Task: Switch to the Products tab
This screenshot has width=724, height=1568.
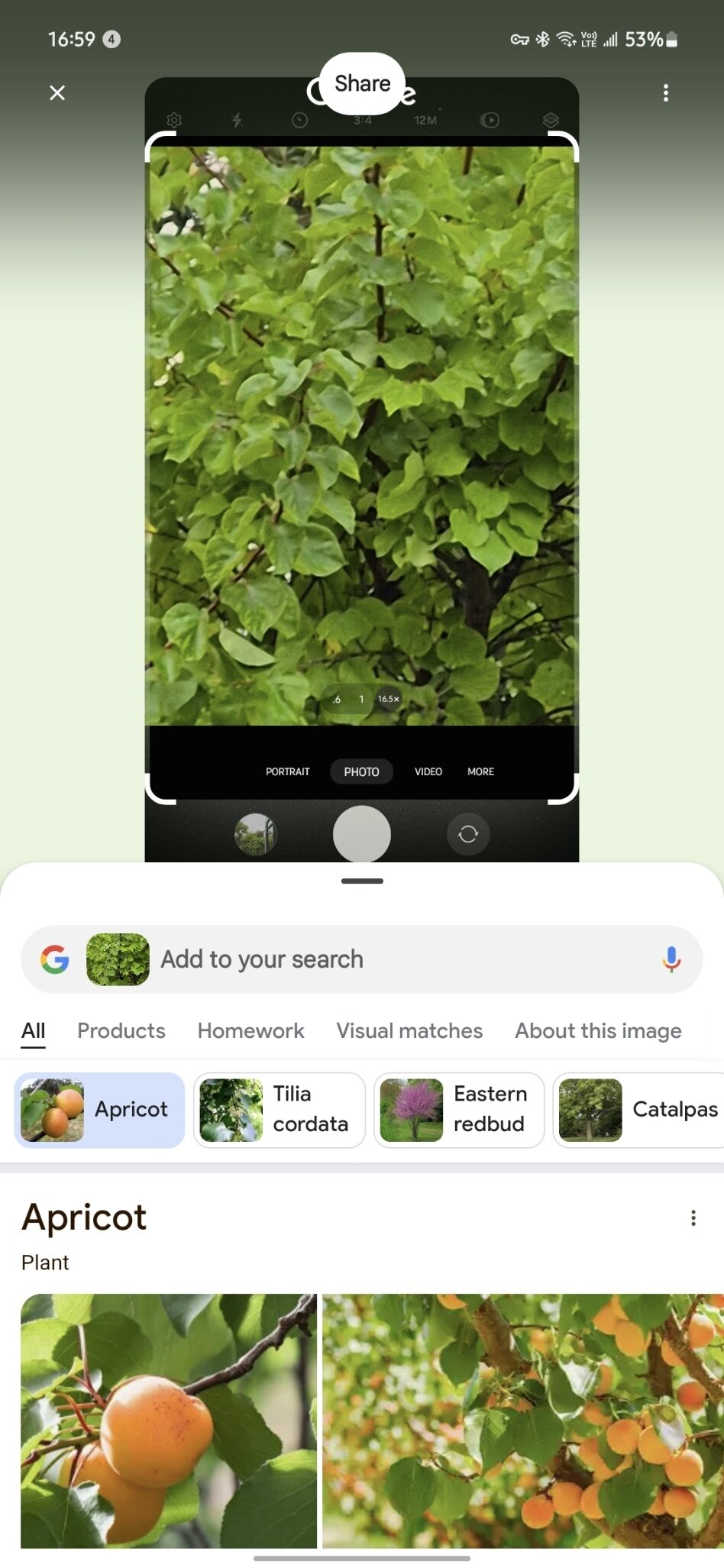Action: click(x=121, y=1031)
